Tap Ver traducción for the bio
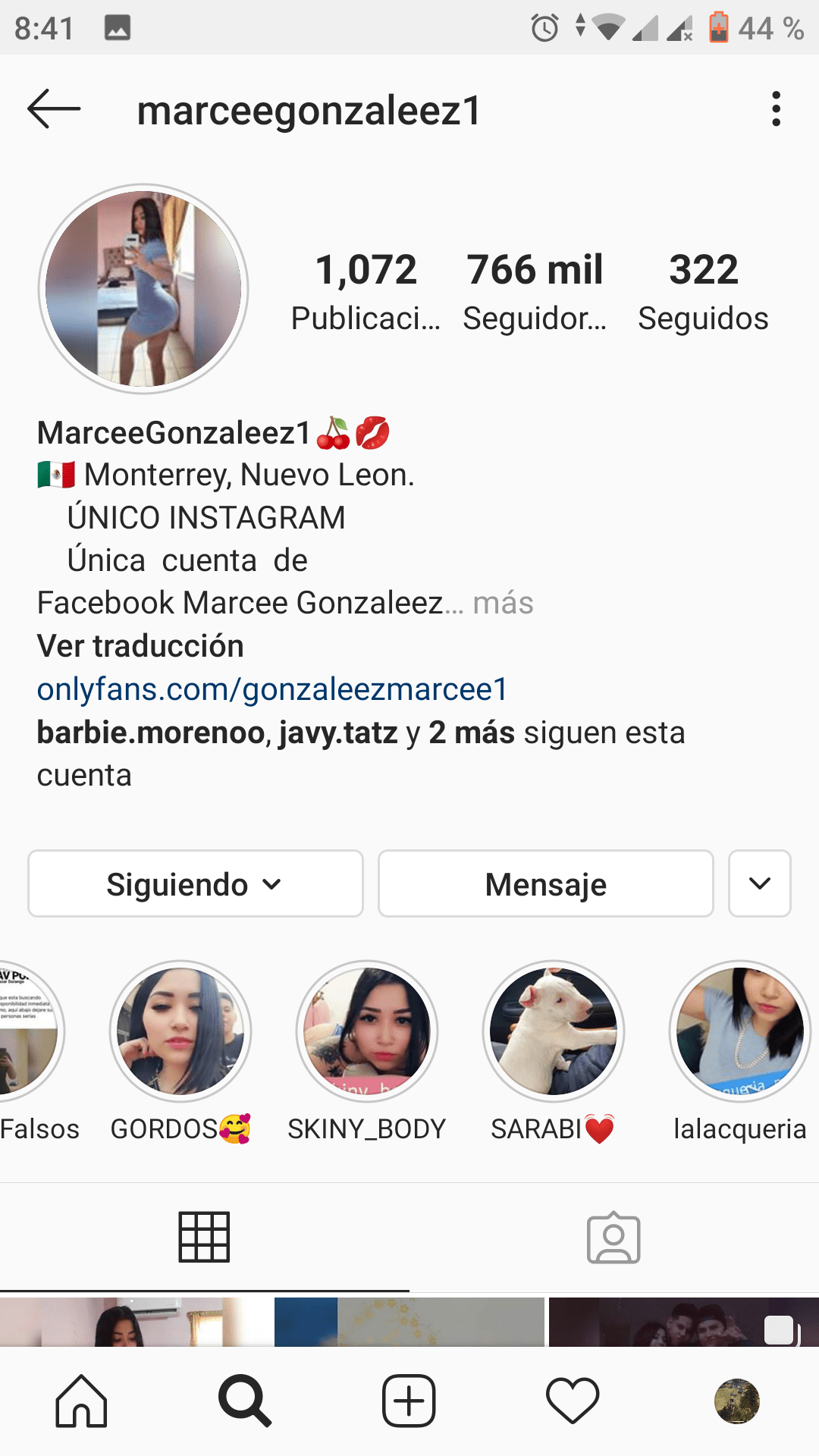This screenshot has height=1456, width=819. (x=140, y=646)
